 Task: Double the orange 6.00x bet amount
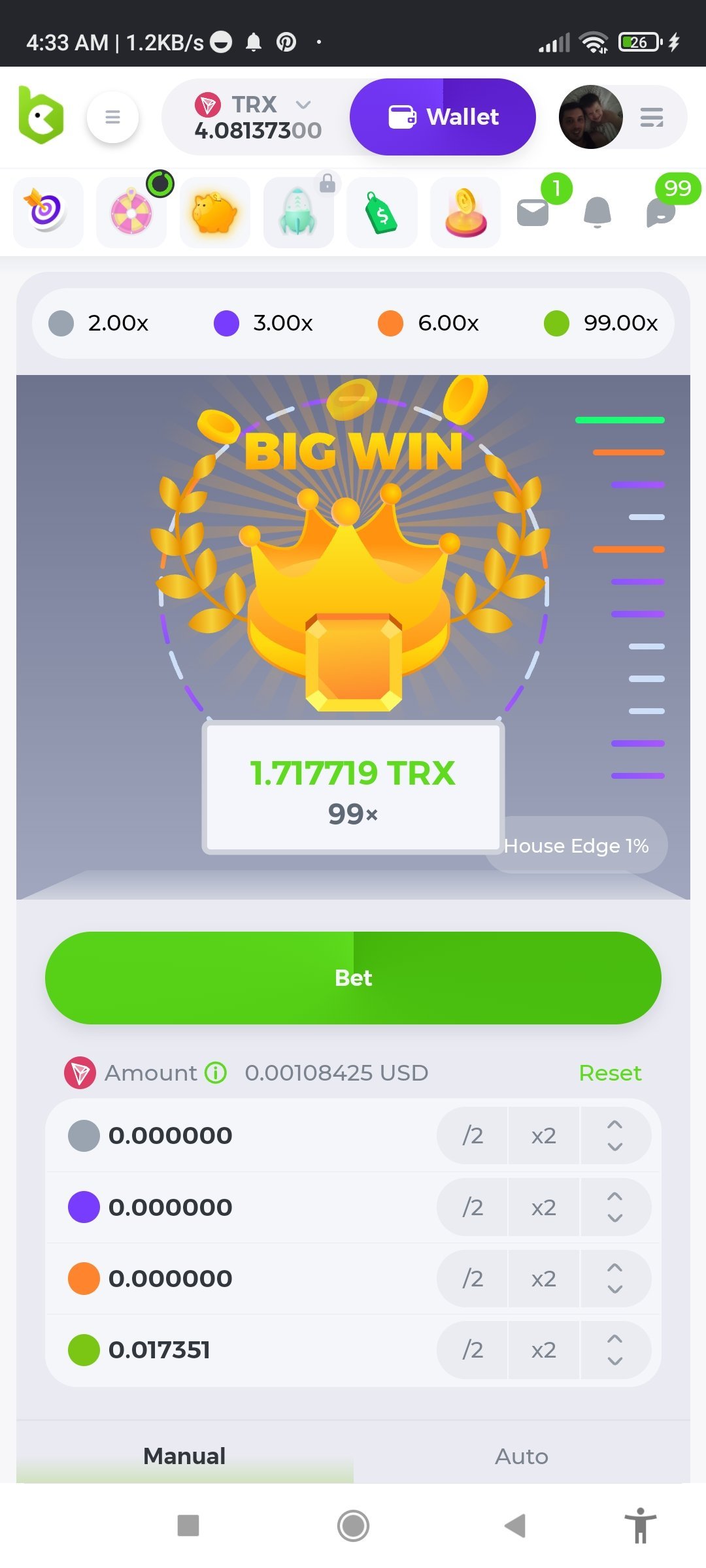coord(543,1279)
